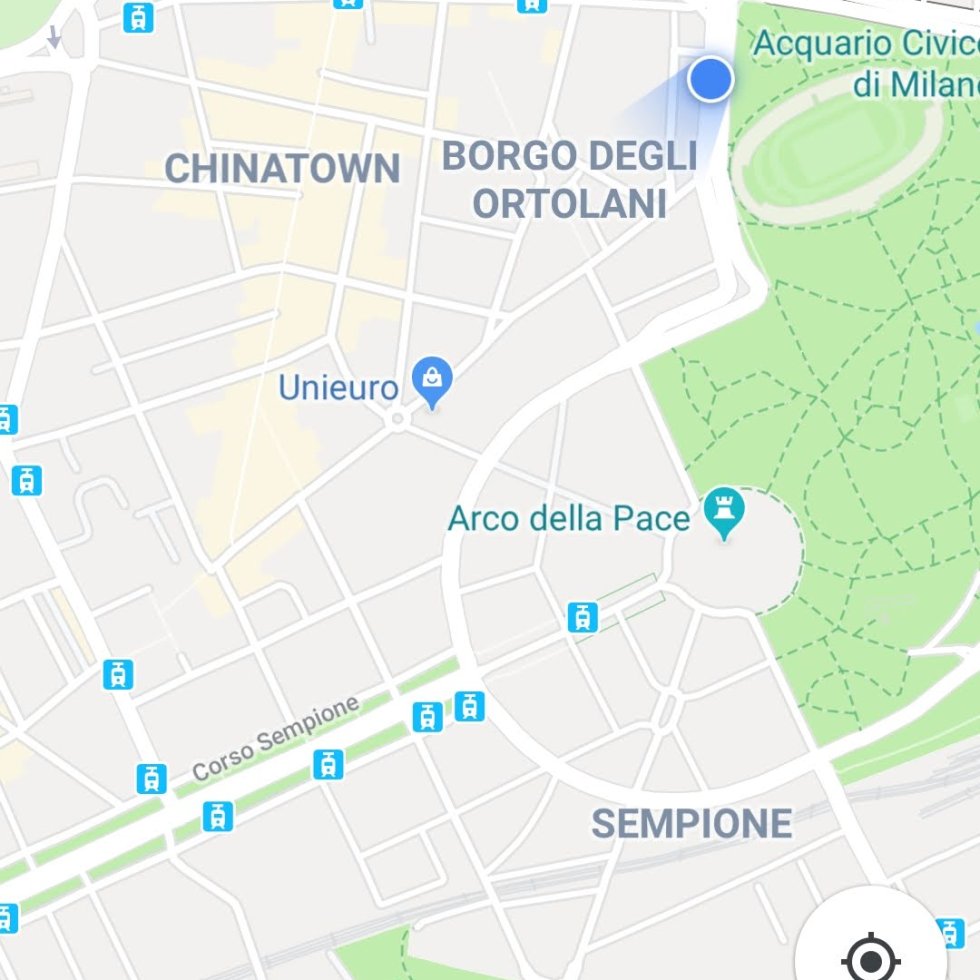
Task: Select the Arco della Pace landmark pin
Action: pyautogui.click(x=724, y=510)
